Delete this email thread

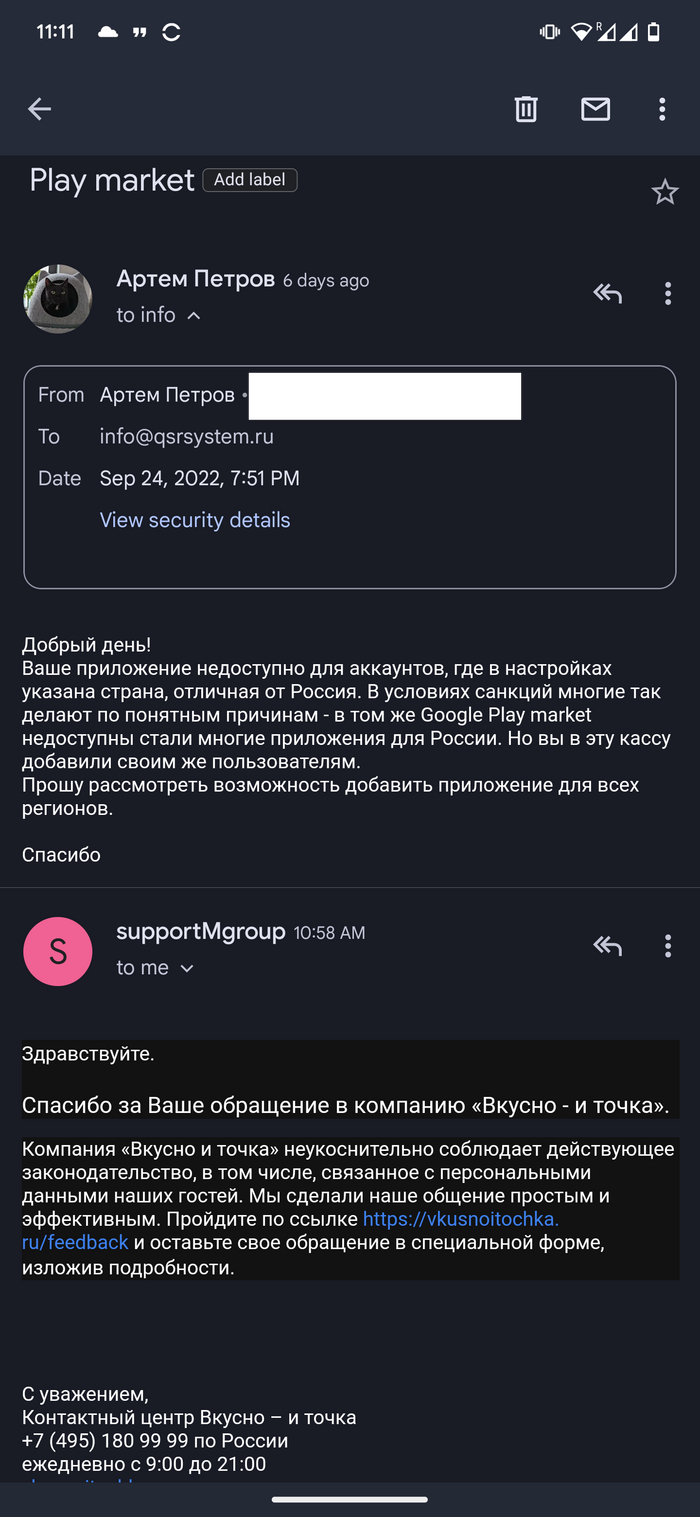[526, 109]
